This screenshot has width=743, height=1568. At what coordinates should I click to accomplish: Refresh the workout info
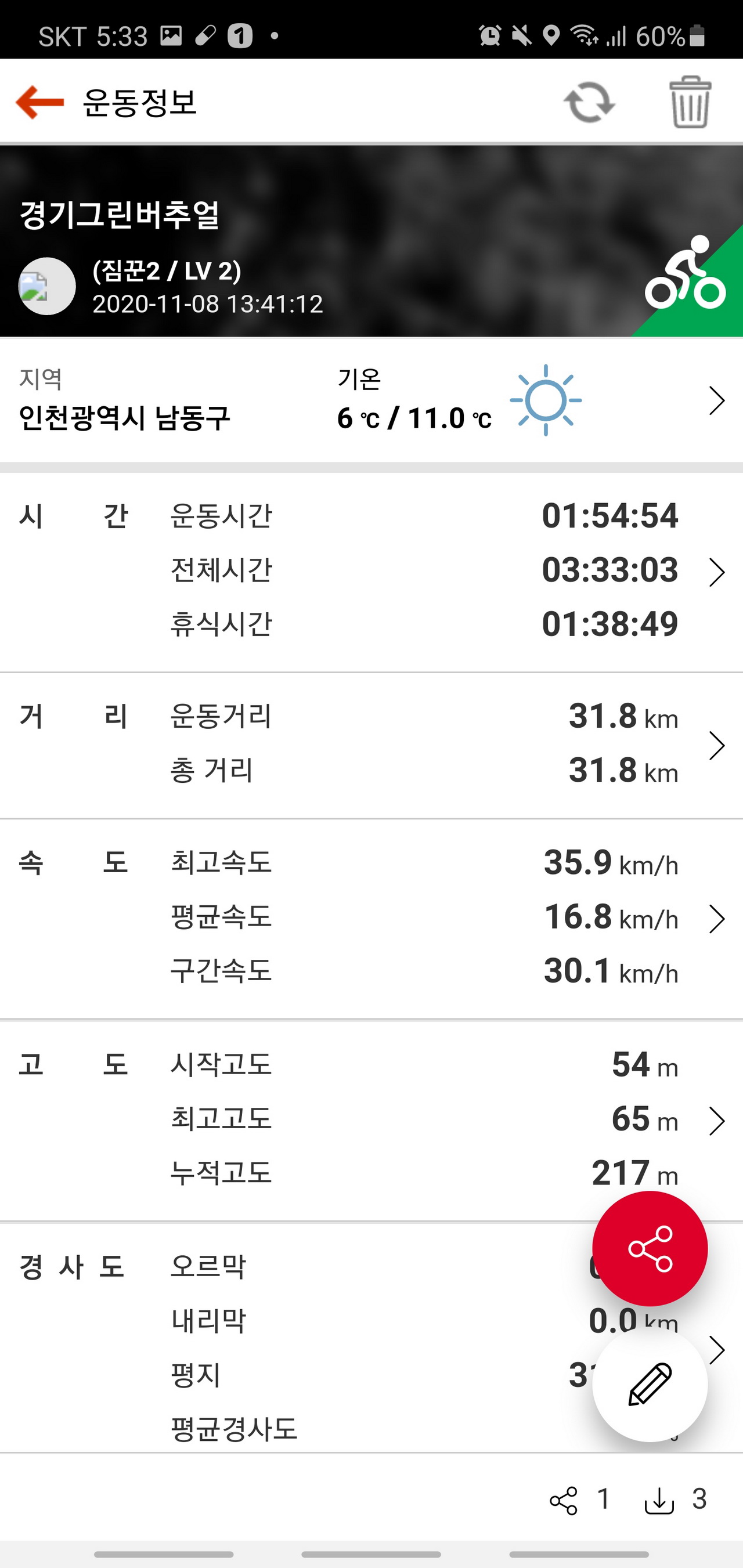(589, 102)
